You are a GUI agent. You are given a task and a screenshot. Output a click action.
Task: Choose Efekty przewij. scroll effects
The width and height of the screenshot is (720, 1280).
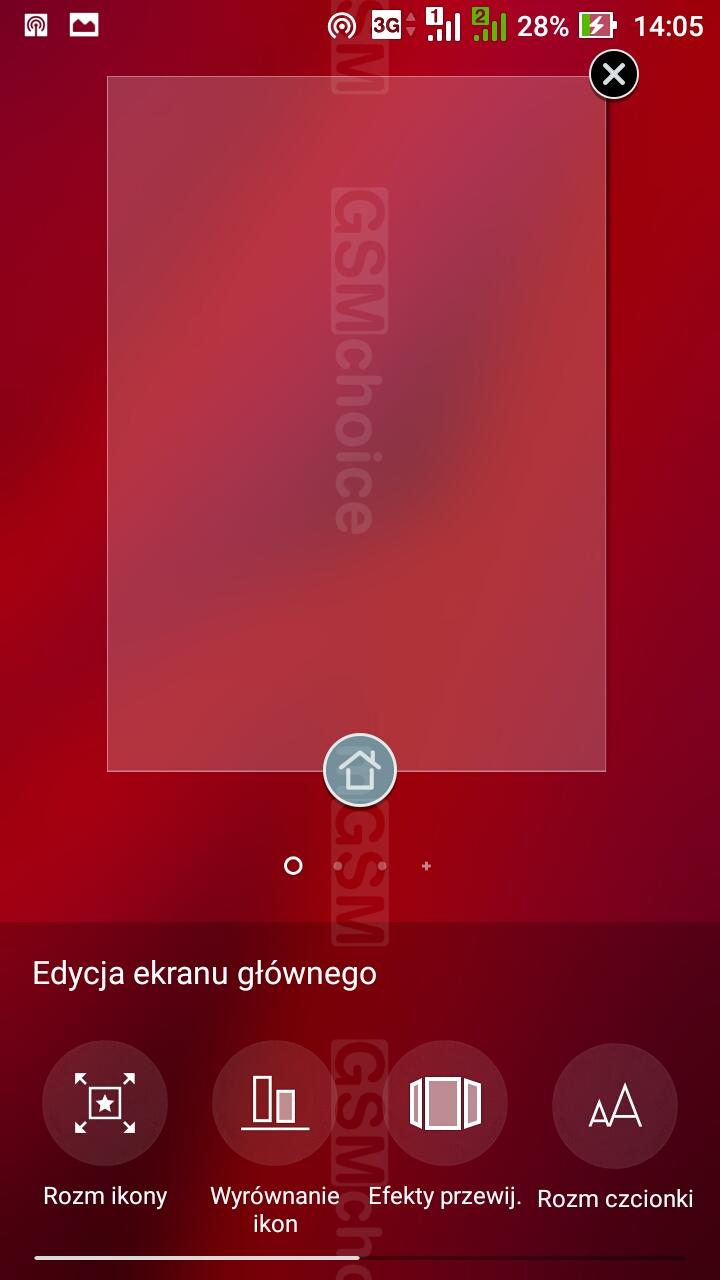[445, 1104]
